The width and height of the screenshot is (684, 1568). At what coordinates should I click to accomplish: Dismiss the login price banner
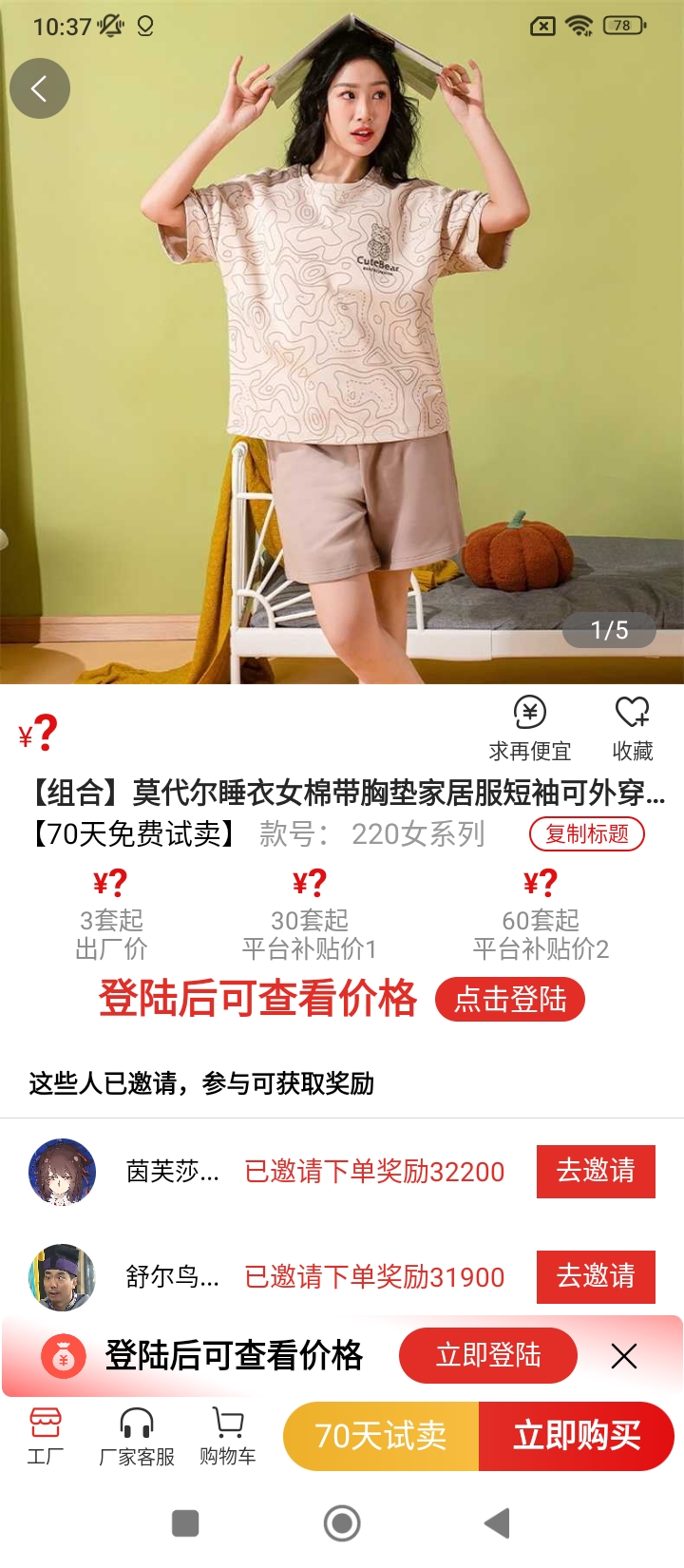(x=624, y=1356)
